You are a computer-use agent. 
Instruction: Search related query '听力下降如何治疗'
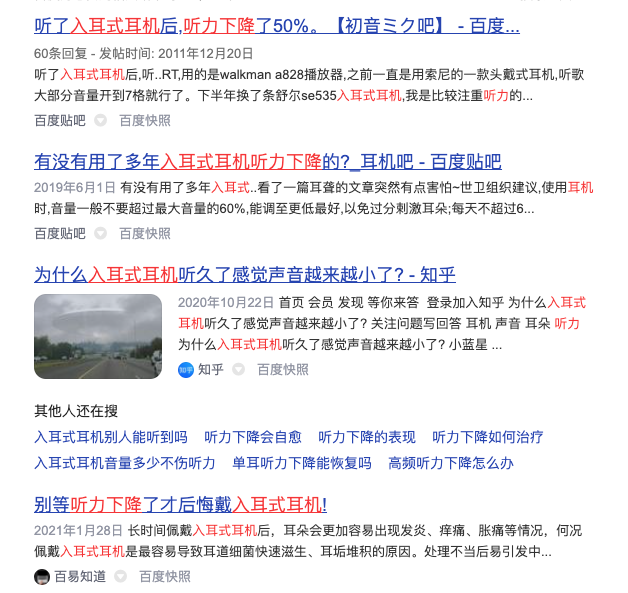pyautogui.click(x=488, y=437)
